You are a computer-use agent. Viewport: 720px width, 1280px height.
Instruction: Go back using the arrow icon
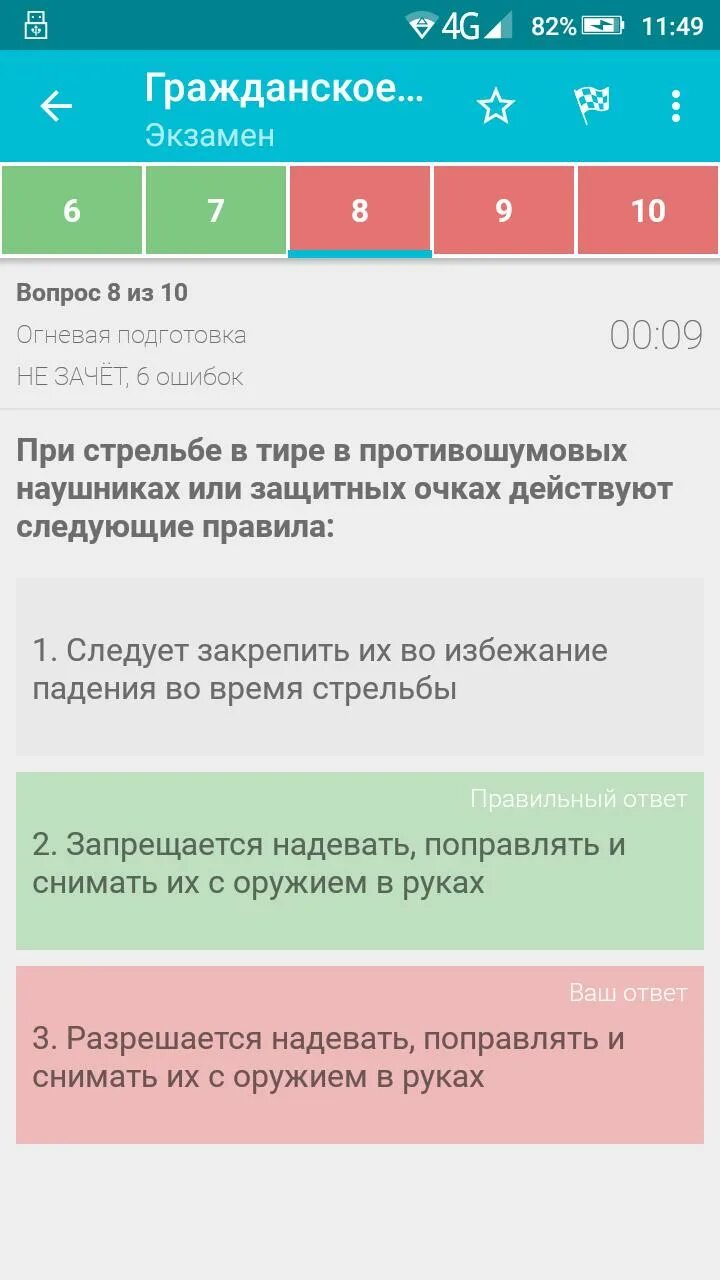point(56,106)
